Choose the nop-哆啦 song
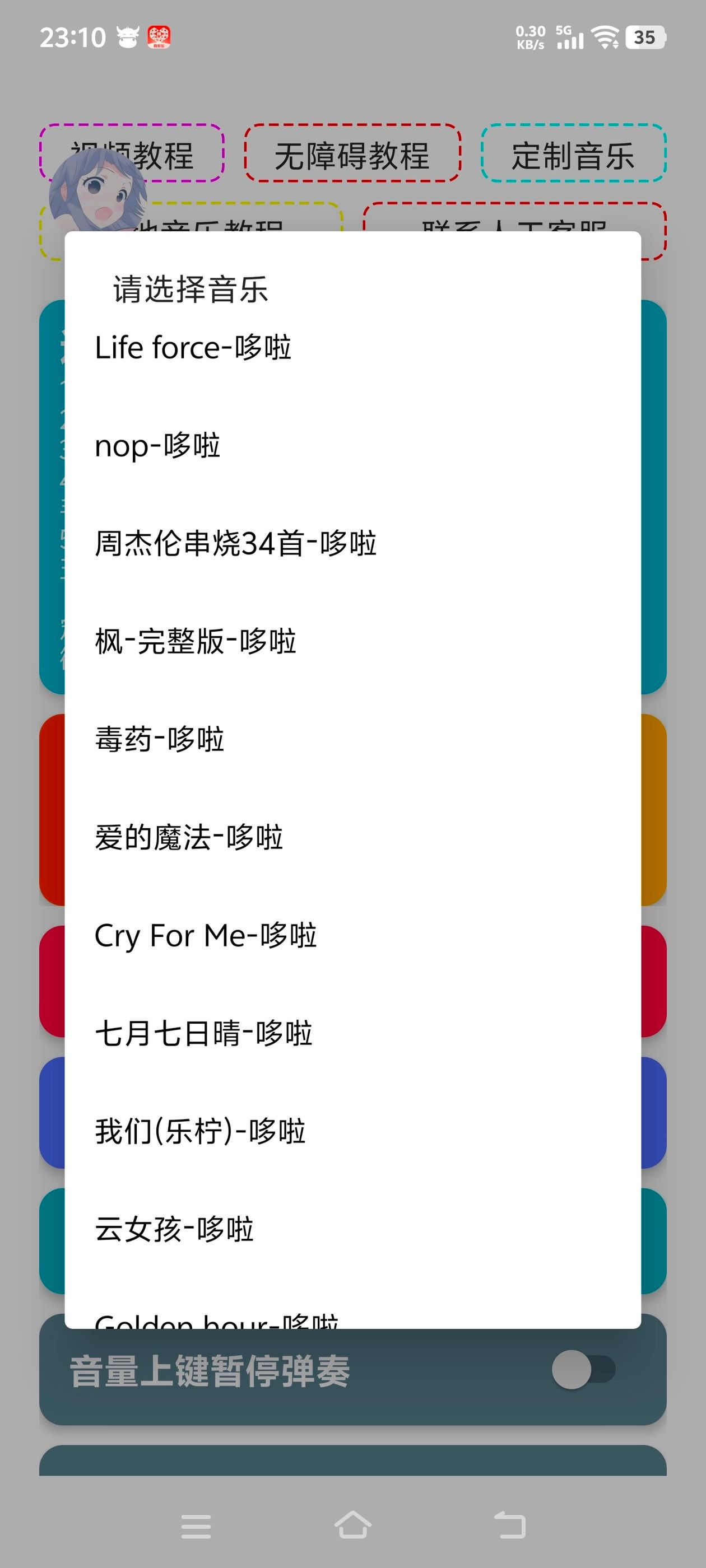The image size is (706, 1568). [x=157, y=446]
